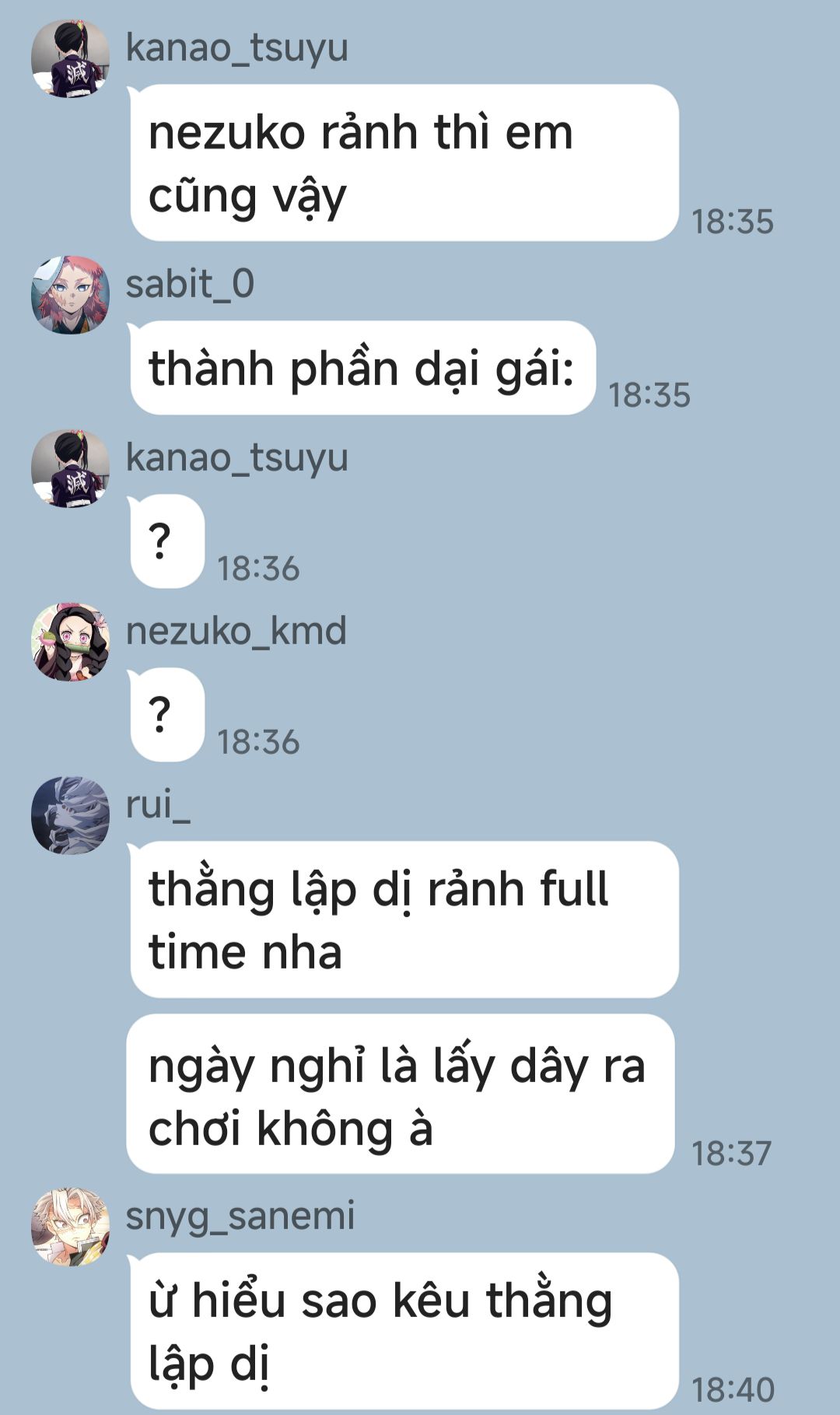Open snyg_sanemi's profile avatar
The image size is (840, 1415).
(70, 1227)
